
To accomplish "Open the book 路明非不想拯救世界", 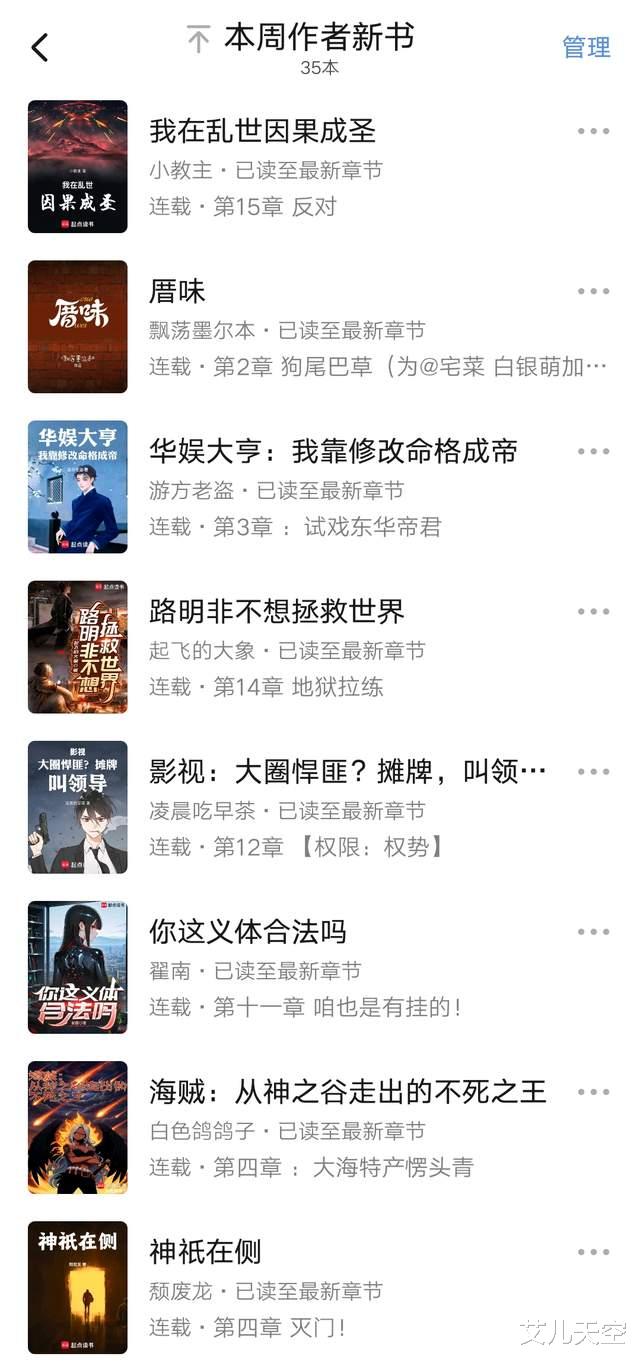I will coord(276,611).
